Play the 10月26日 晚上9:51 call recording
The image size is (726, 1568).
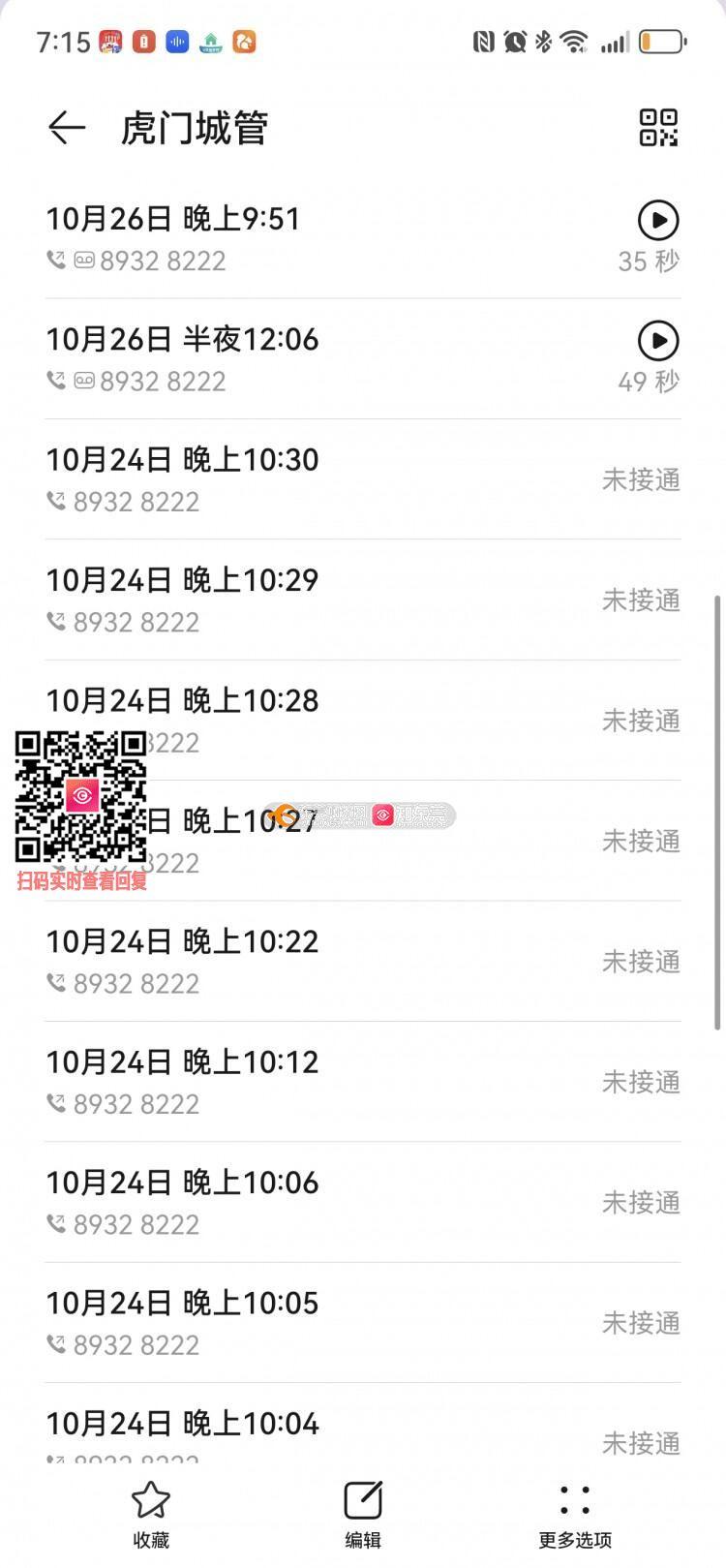pos(658,220)
